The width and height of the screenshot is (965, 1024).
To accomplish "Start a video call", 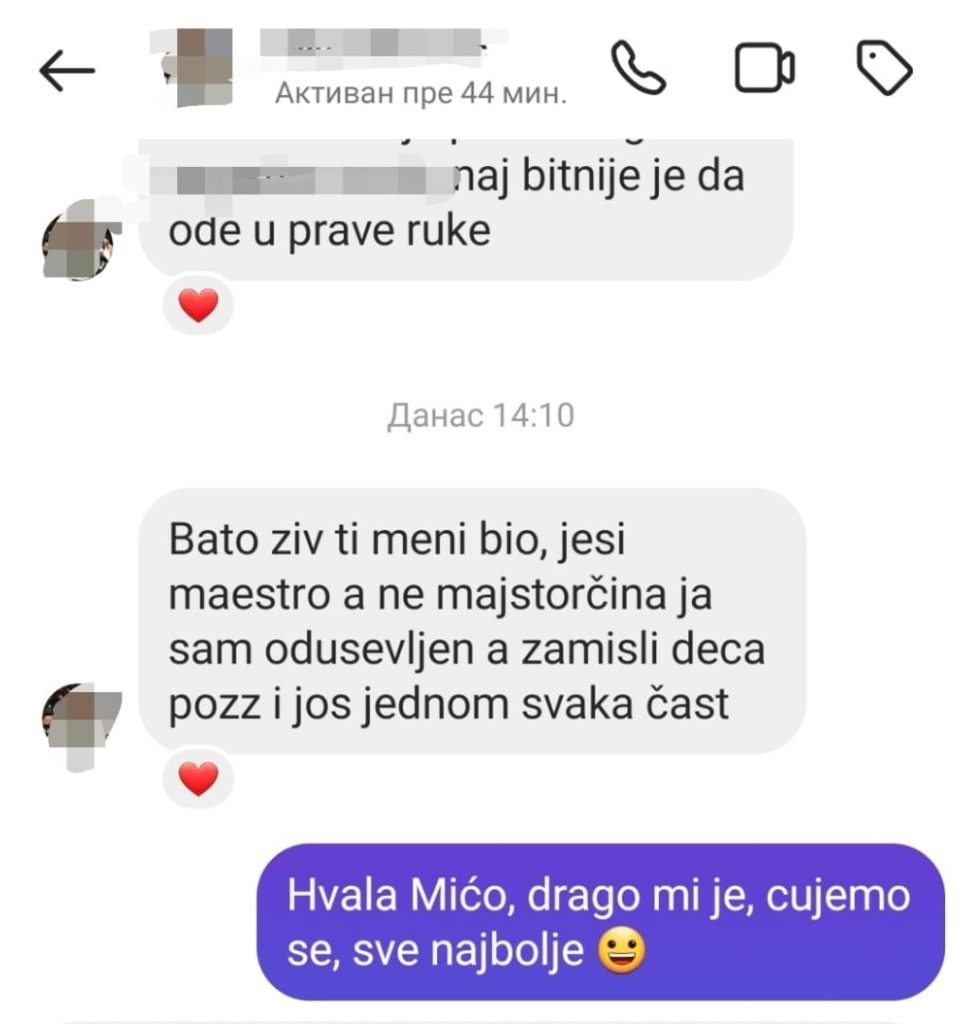I will tap(764, 69).
